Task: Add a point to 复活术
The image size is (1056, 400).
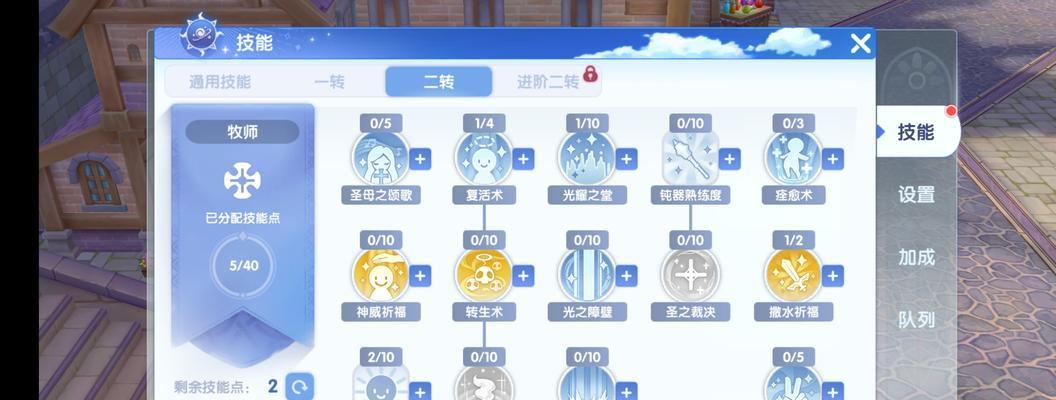Action: (523, 159)
